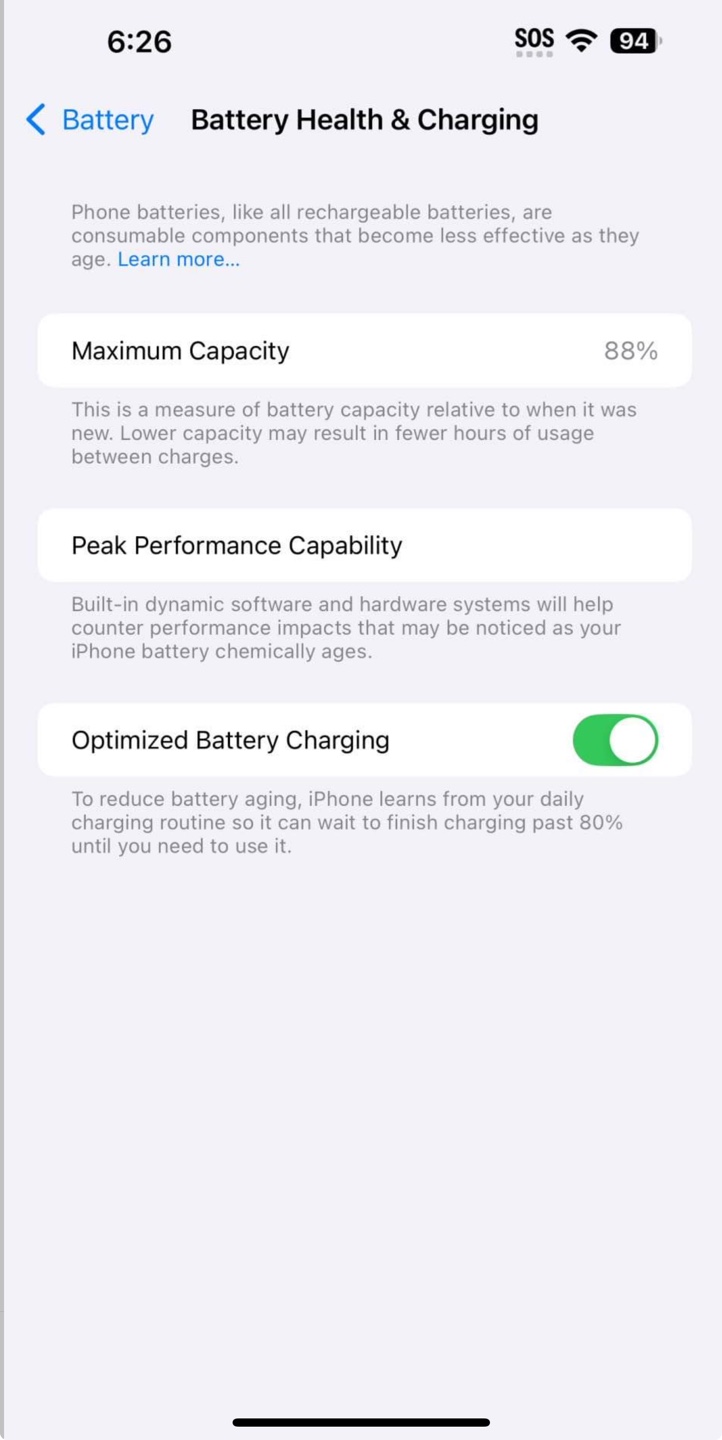
Task: Turn off Optimized Battery Charging
Action: pyautogui.click(x=615, y=740)
